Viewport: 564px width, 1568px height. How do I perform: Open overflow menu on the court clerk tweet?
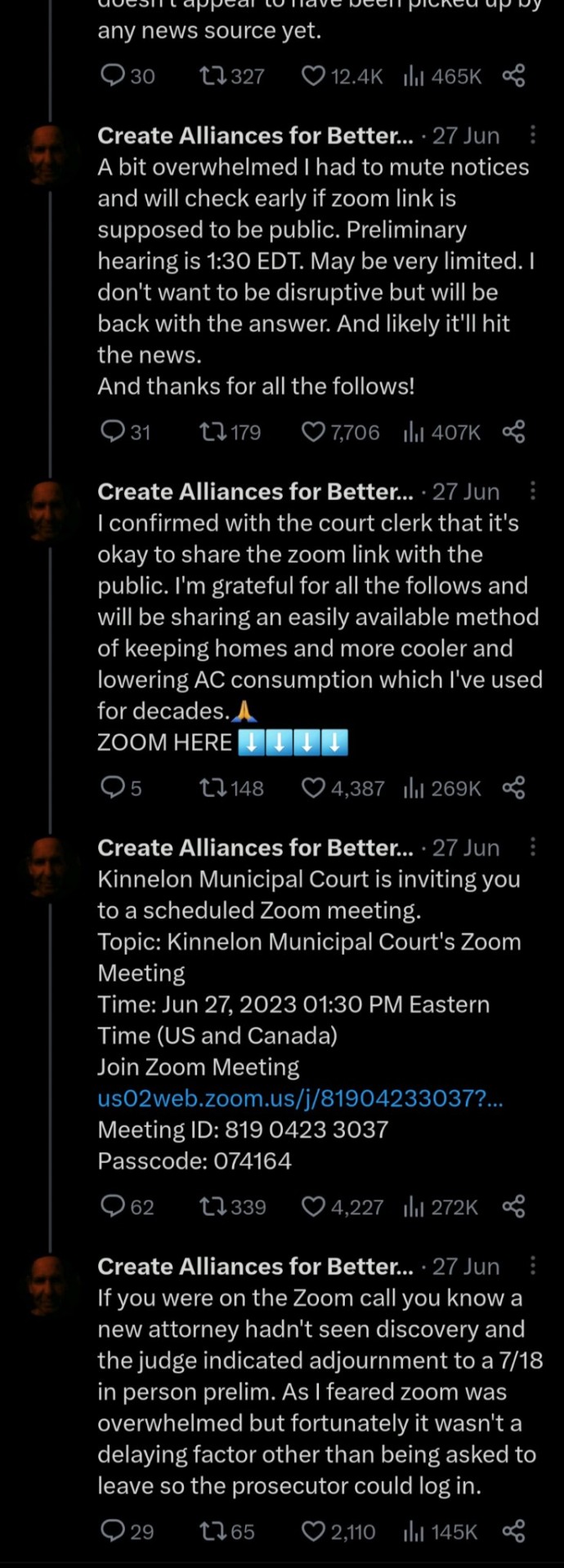pyautogui.click(x=533, y=491)
